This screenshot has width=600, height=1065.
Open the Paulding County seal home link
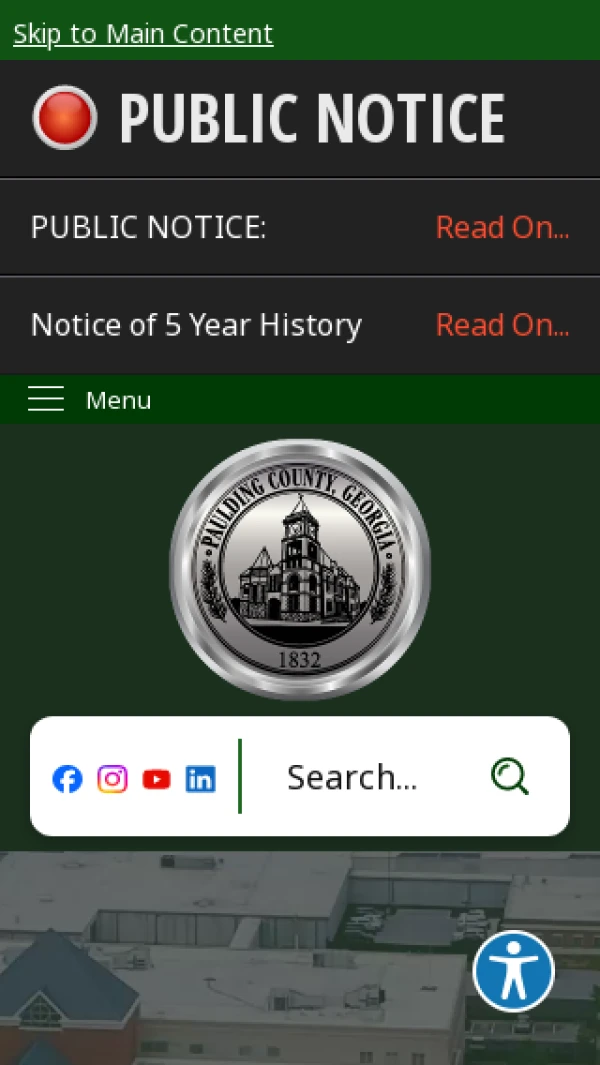[x=300, y=569]
